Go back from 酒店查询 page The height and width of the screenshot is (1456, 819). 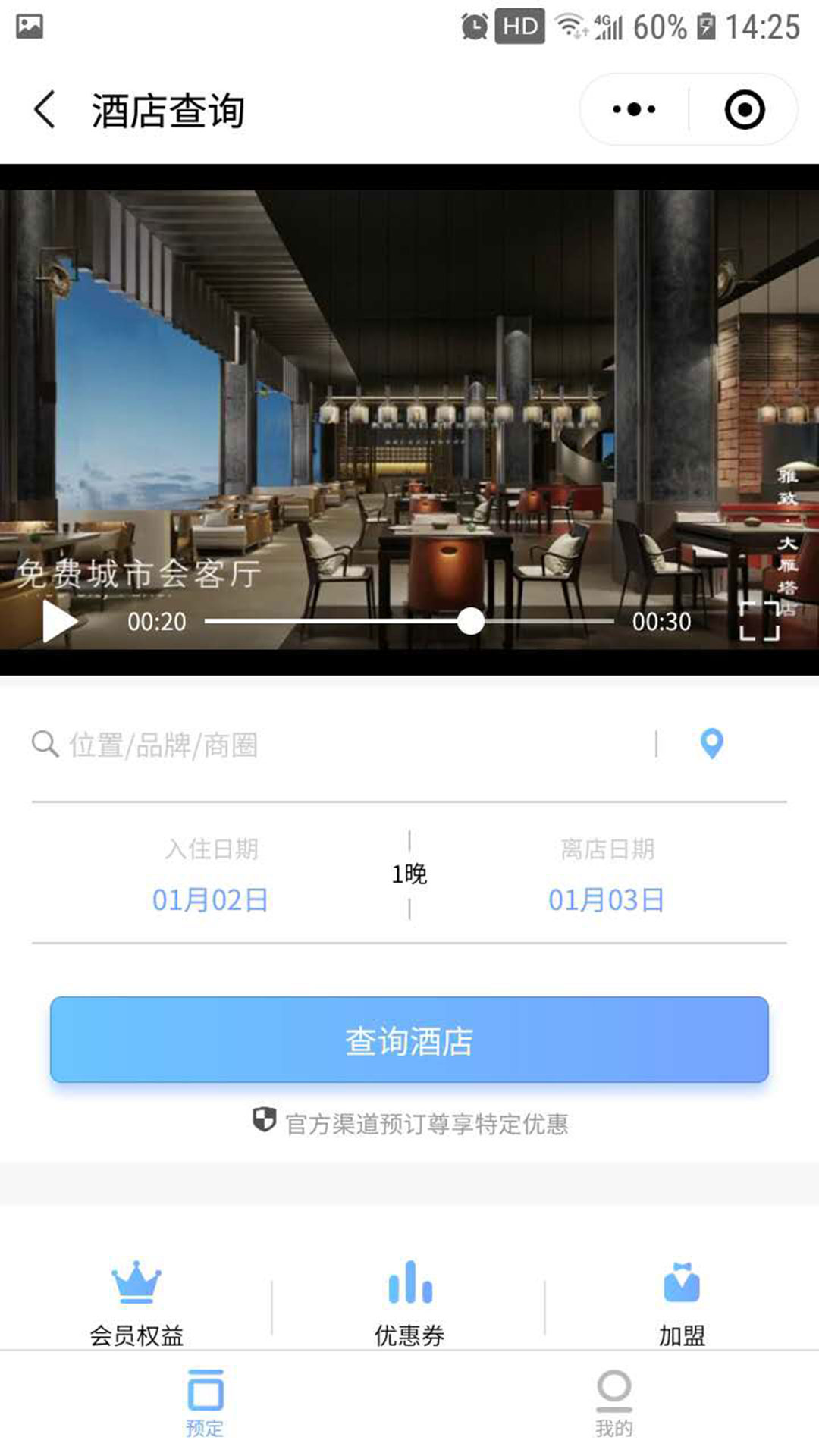click(45, 110)
